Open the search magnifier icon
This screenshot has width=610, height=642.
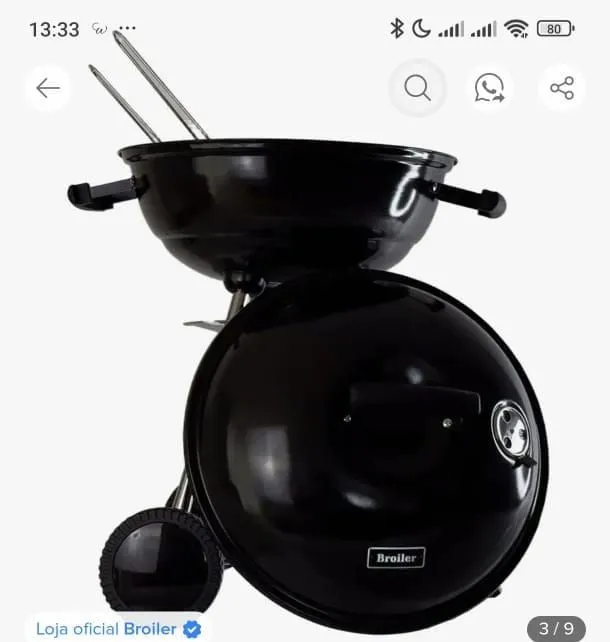pos(417,88)
